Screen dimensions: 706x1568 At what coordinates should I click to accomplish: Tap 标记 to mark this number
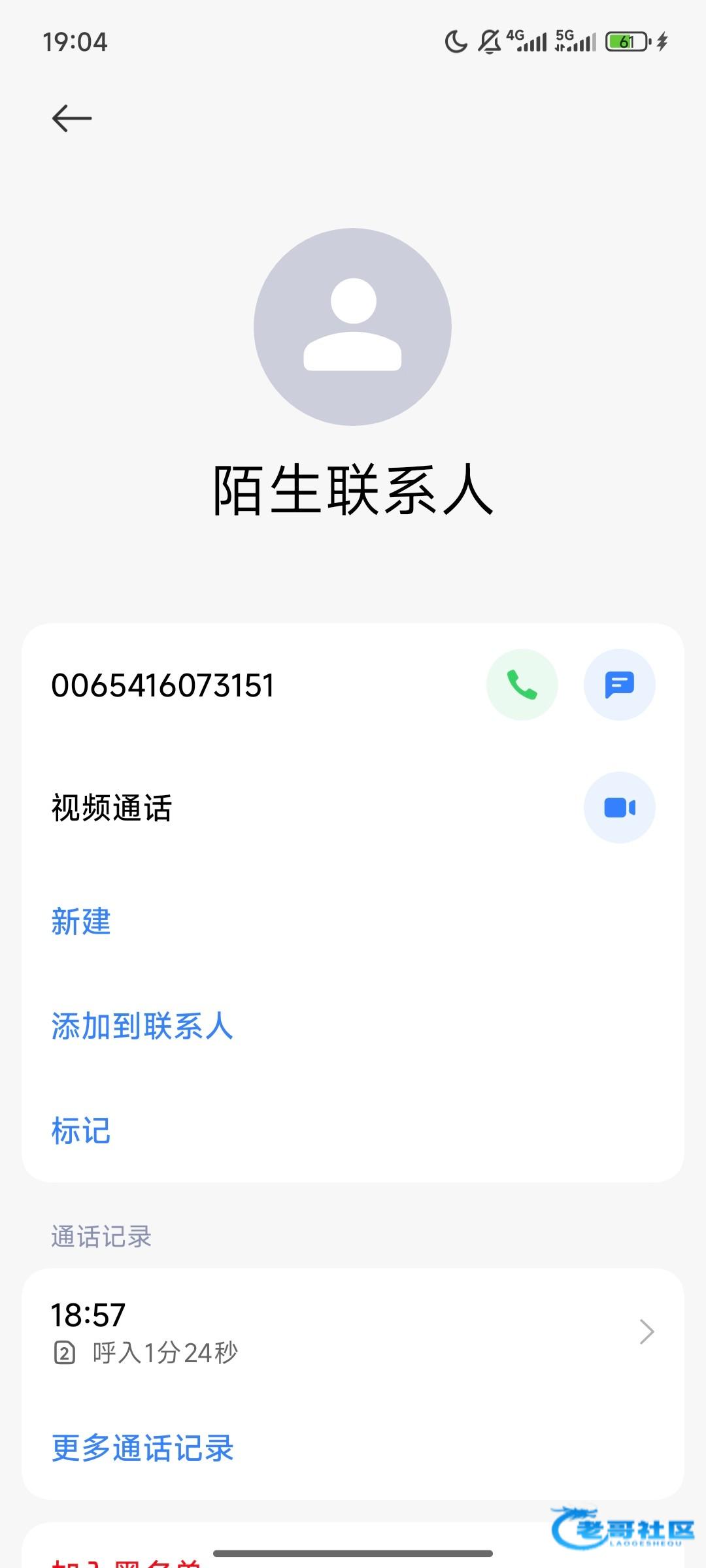click(x=81, y=1130)
